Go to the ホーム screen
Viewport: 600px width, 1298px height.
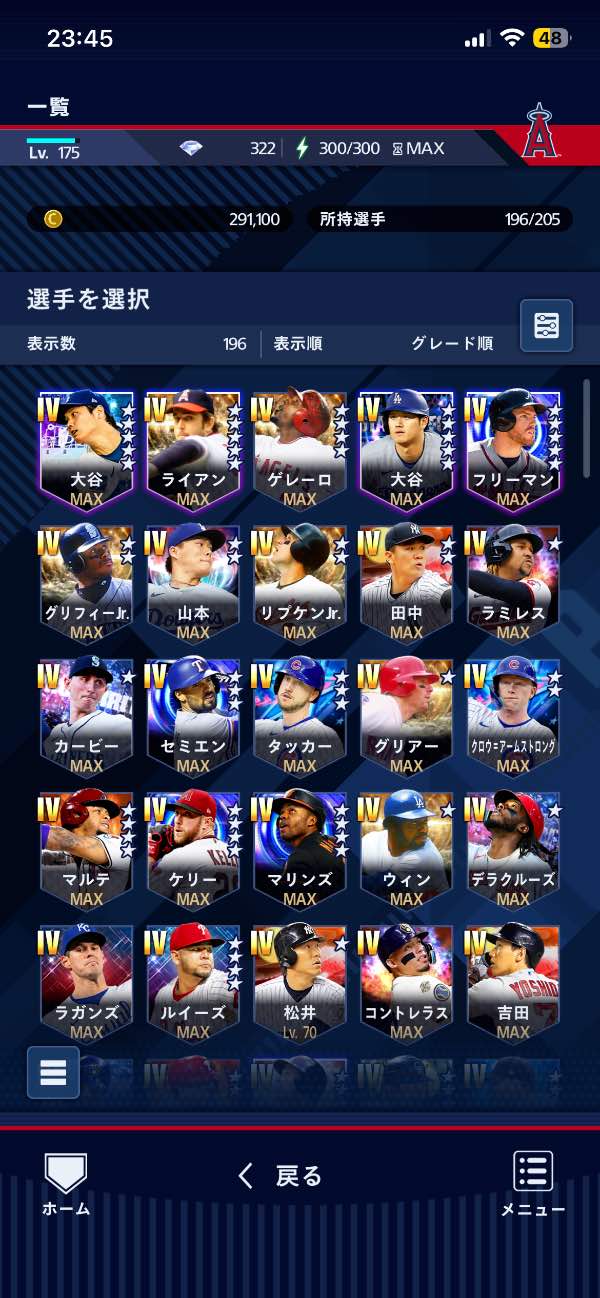click(x=66, y=1182)
